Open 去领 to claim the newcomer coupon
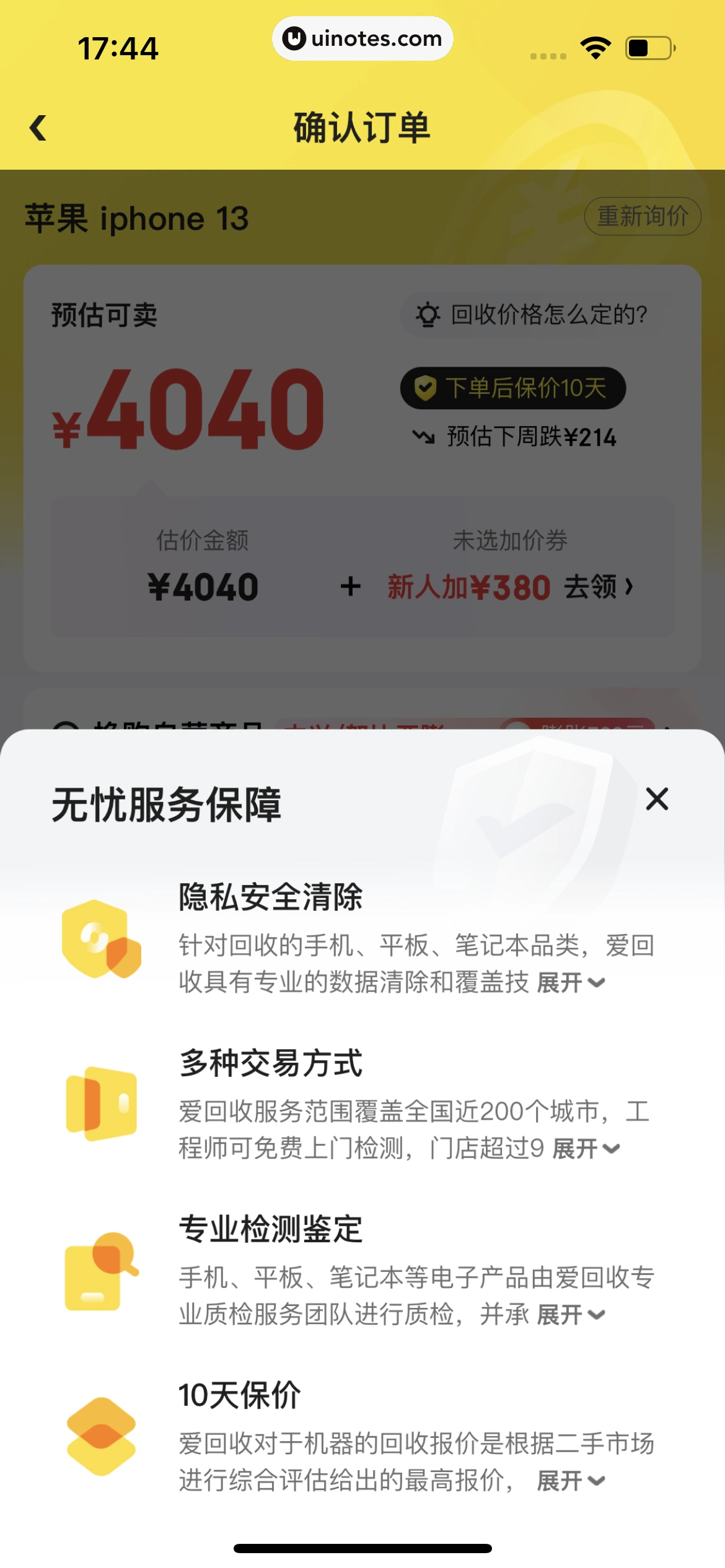 [x=597, y=586]
